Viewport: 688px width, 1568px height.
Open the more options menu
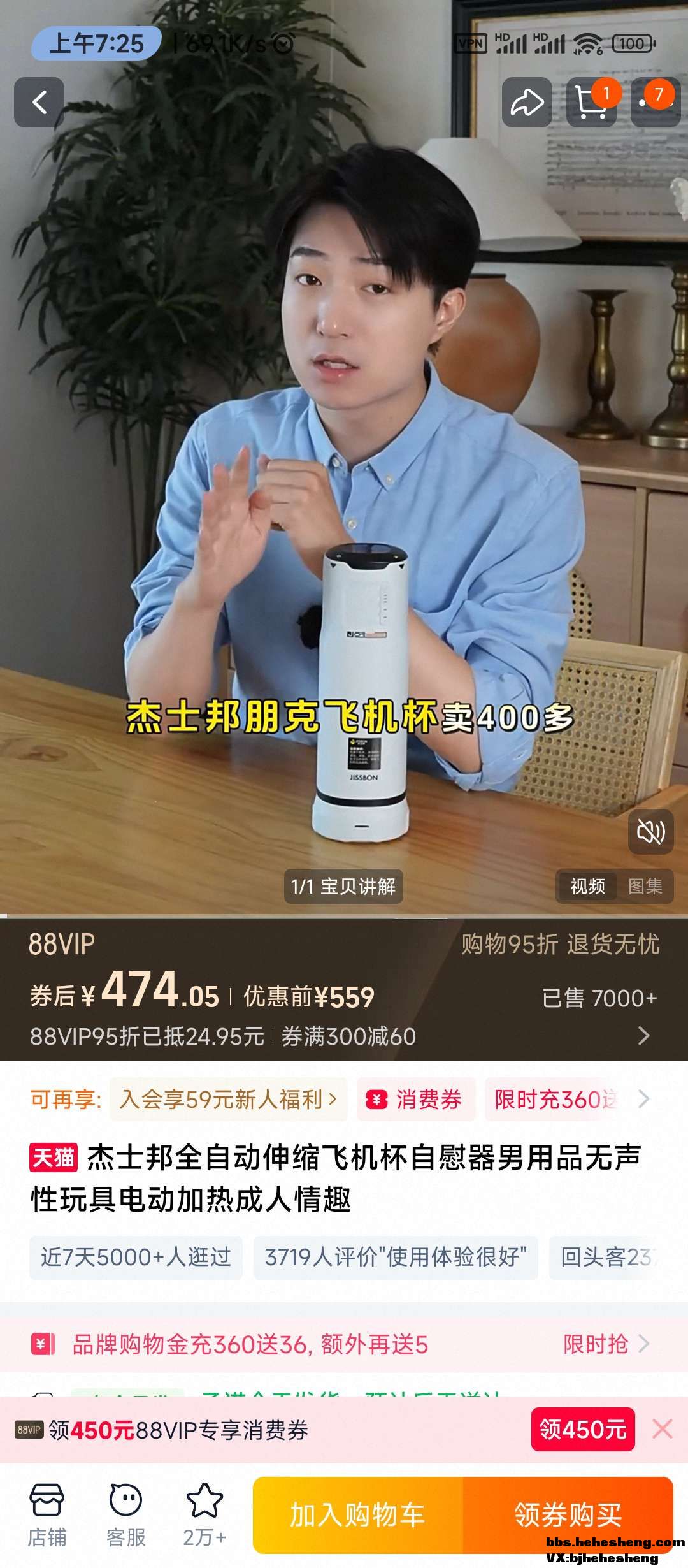pyautogui.click(x=655, y=102)
